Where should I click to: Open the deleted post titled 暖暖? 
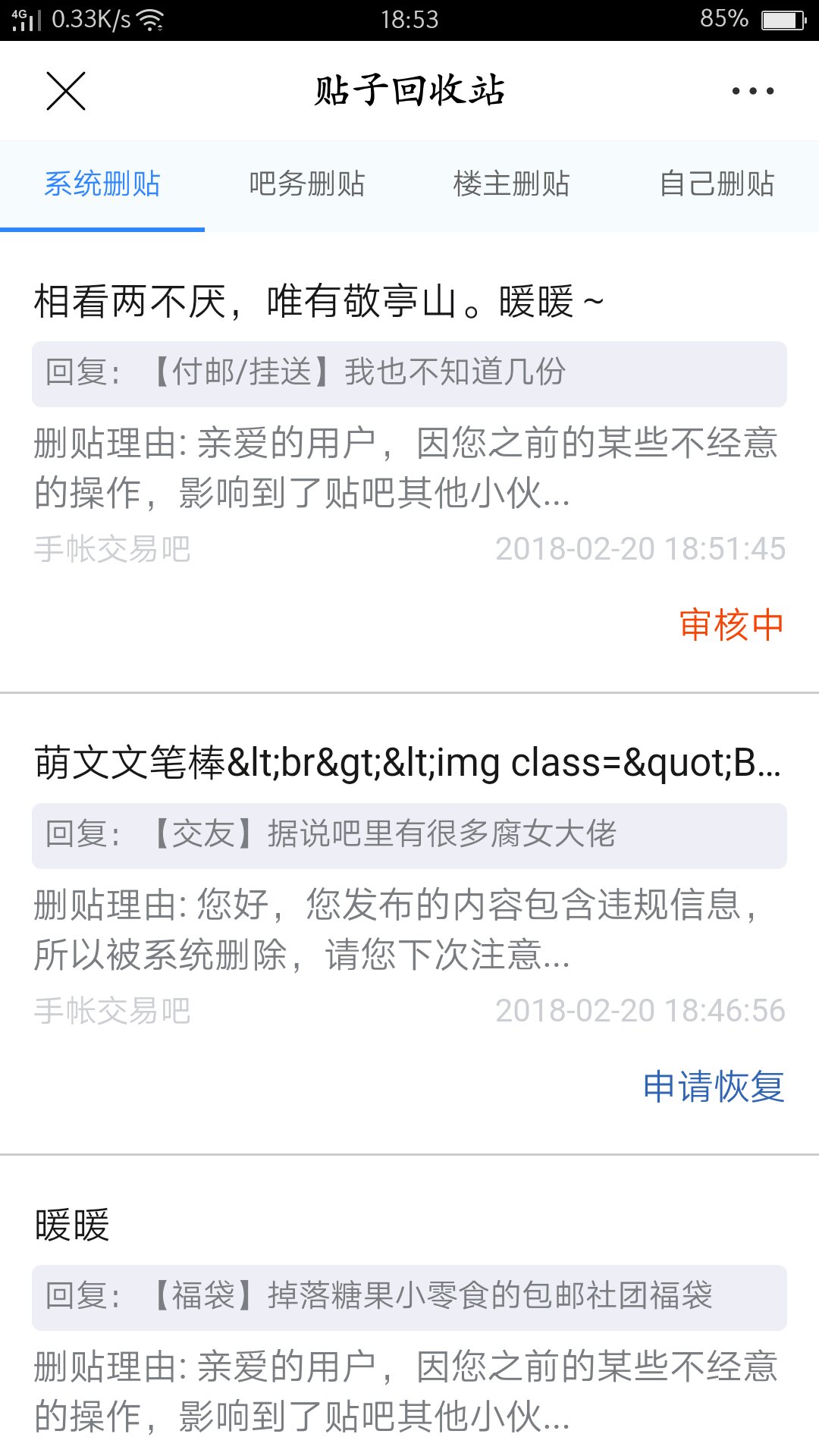pyautogui.click(x=73, y=1225)
